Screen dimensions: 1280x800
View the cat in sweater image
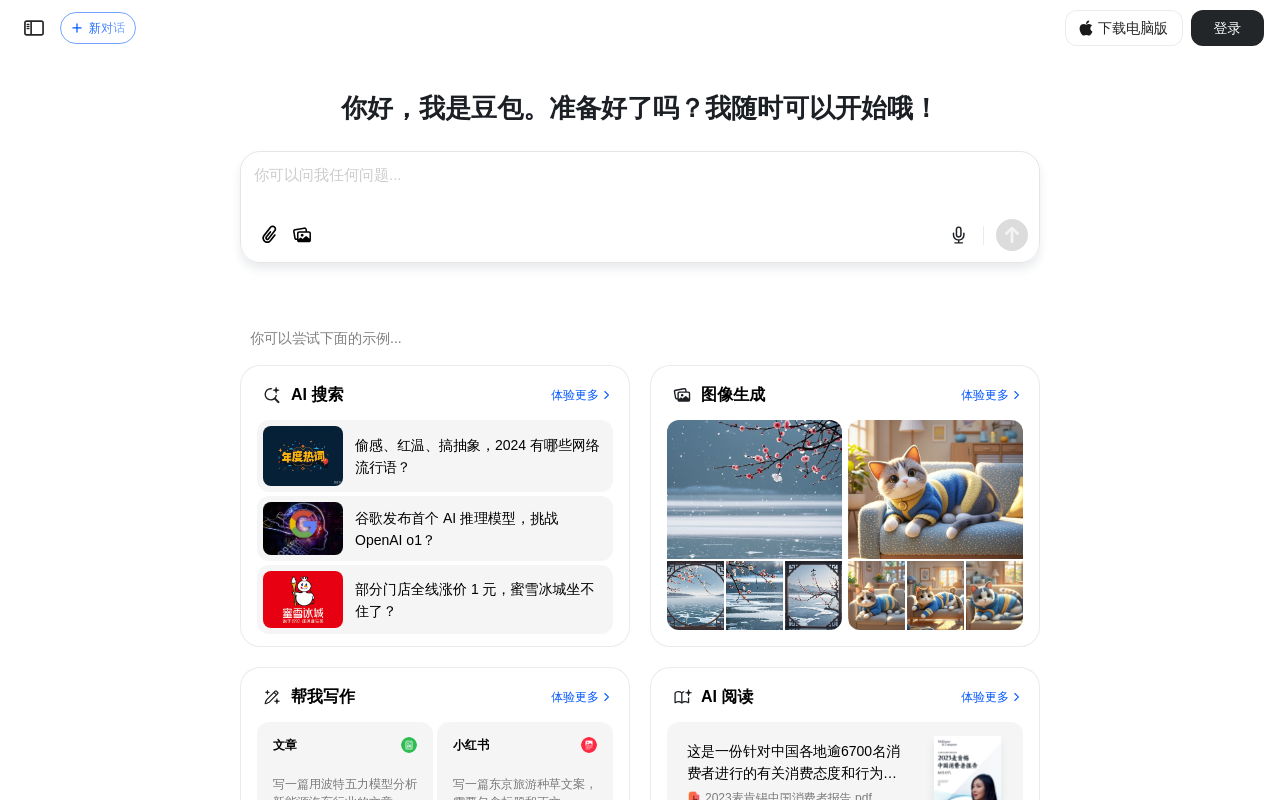coord(935,489)
